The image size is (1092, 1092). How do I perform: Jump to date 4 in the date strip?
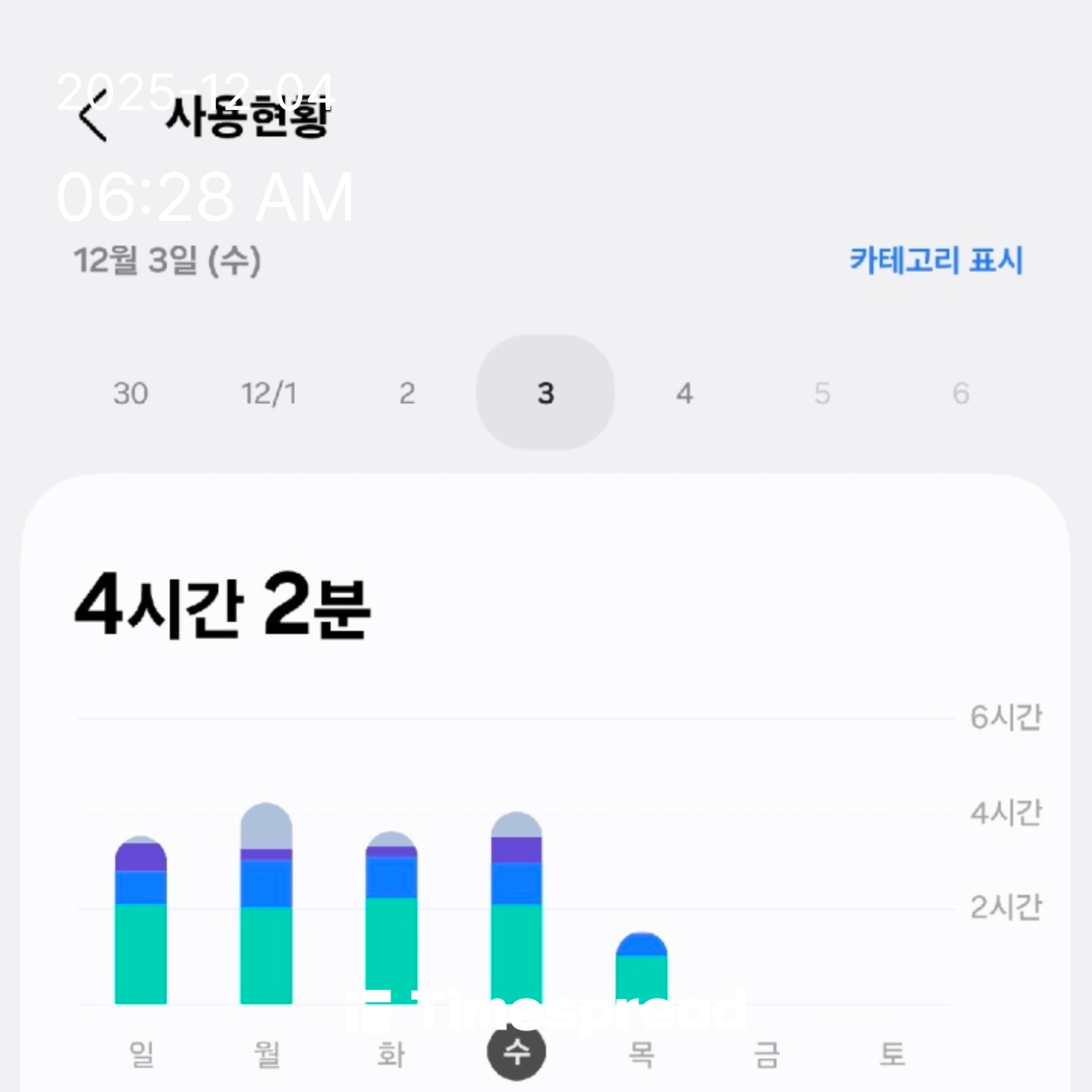tap(684, 394)
